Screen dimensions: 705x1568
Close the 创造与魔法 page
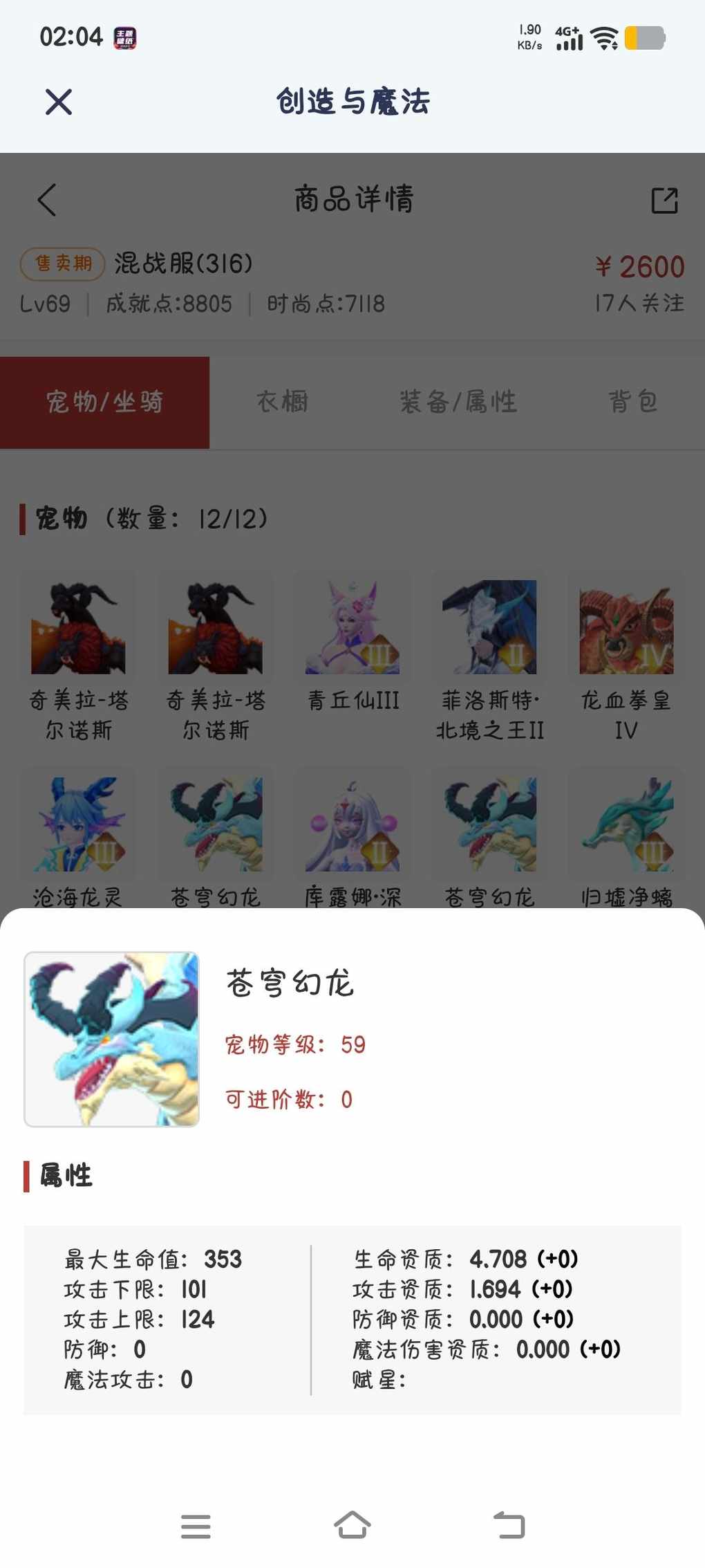pos(59,102)
